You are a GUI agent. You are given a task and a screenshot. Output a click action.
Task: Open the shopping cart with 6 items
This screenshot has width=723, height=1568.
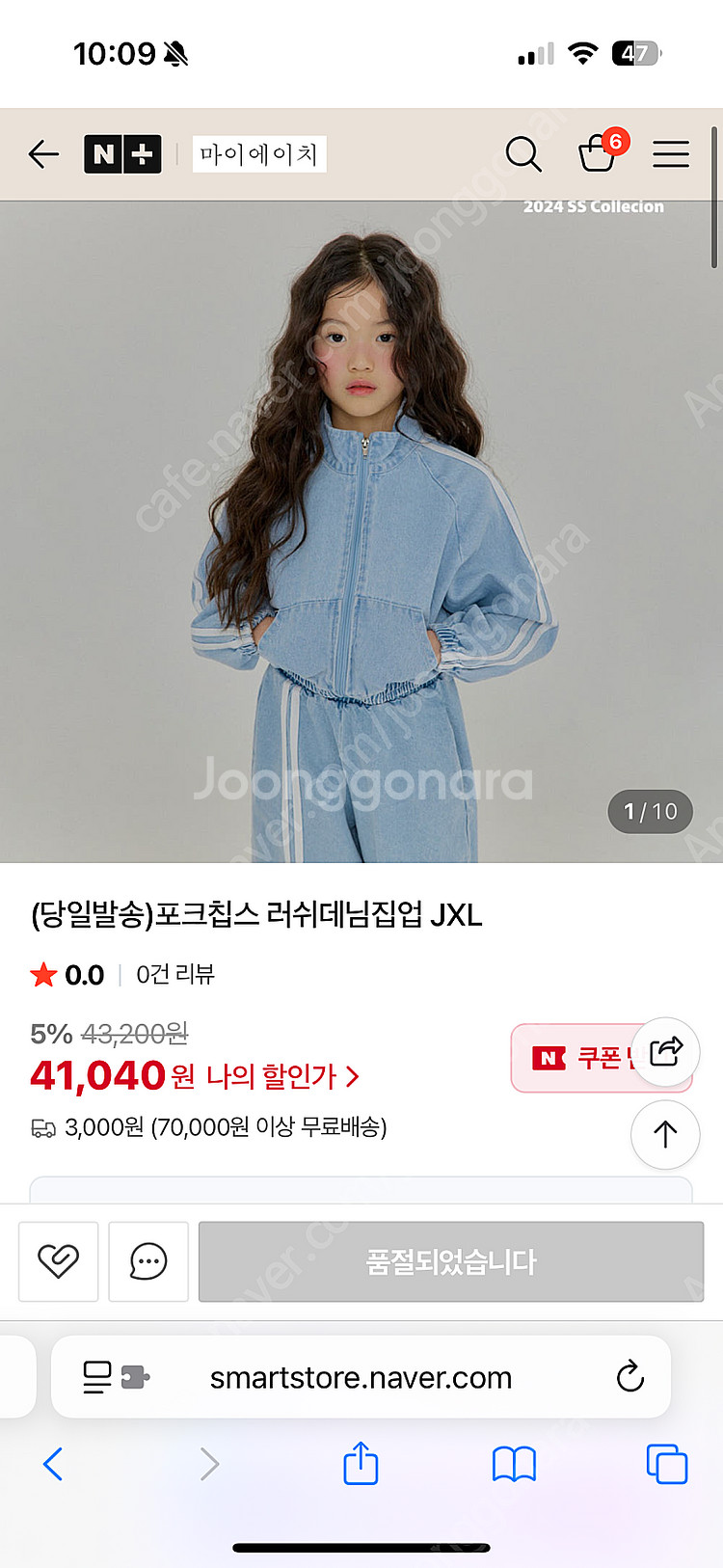click(598, 153)
